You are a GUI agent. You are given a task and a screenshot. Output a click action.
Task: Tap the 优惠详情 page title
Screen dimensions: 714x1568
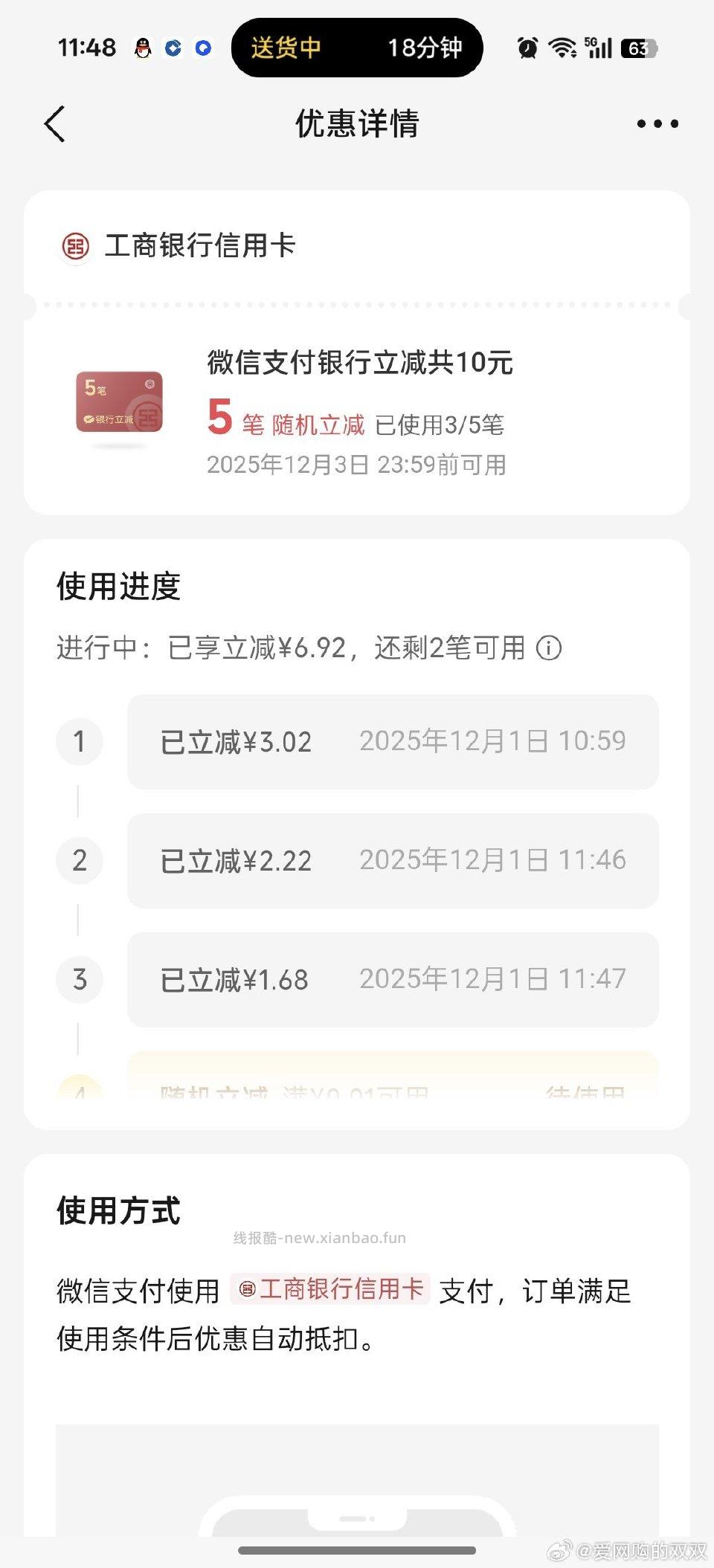coord(356,123)
